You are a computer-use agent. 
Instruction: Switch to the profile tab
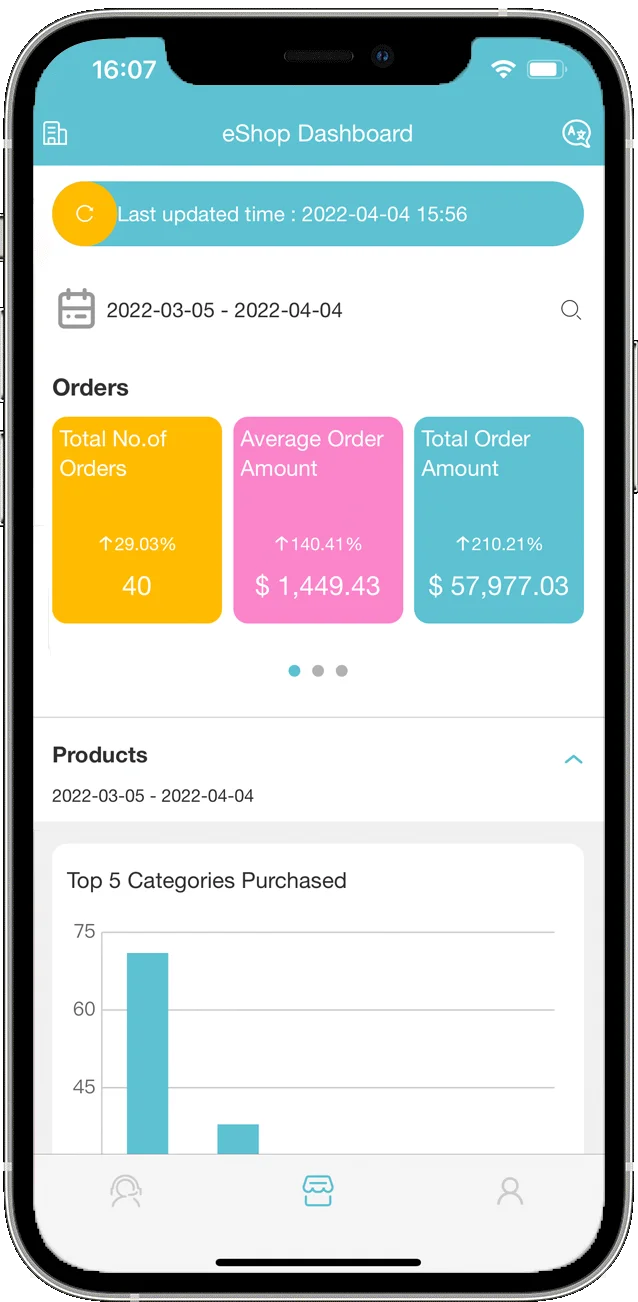coord(510,1191)
